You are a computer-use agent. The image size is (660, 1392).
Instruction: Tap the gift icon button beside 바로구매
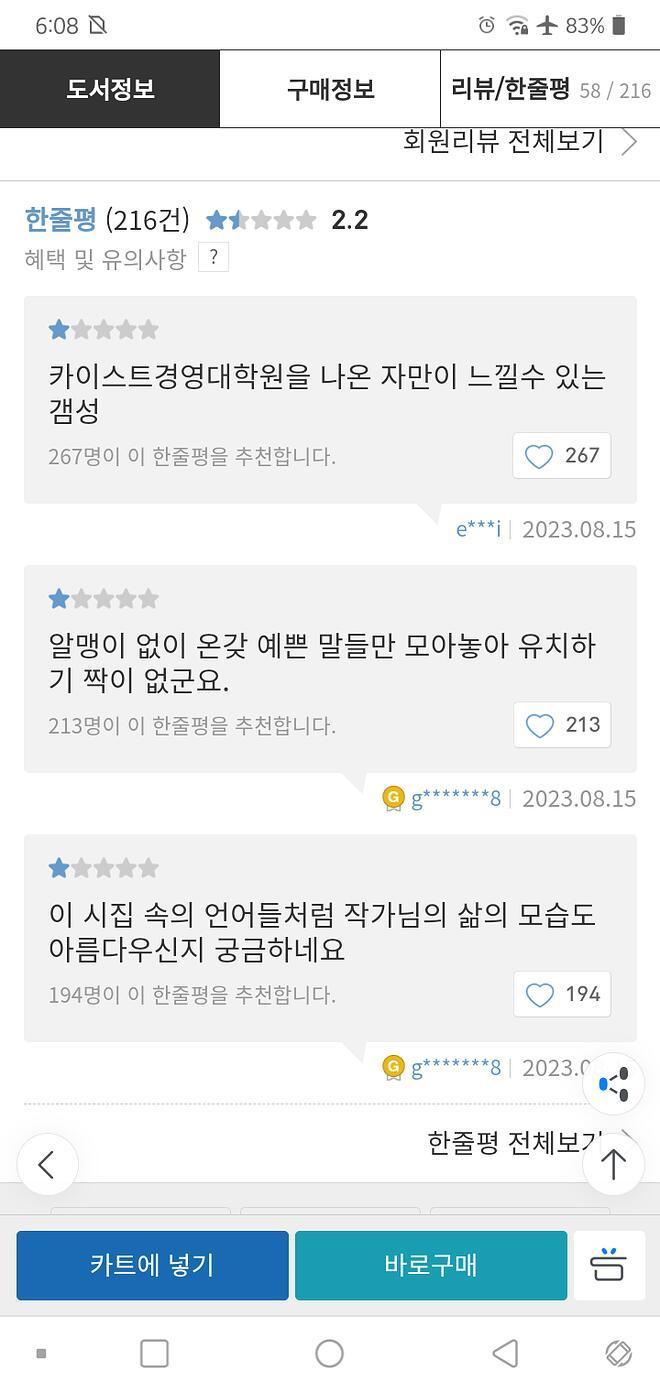tap(608, 1265)
